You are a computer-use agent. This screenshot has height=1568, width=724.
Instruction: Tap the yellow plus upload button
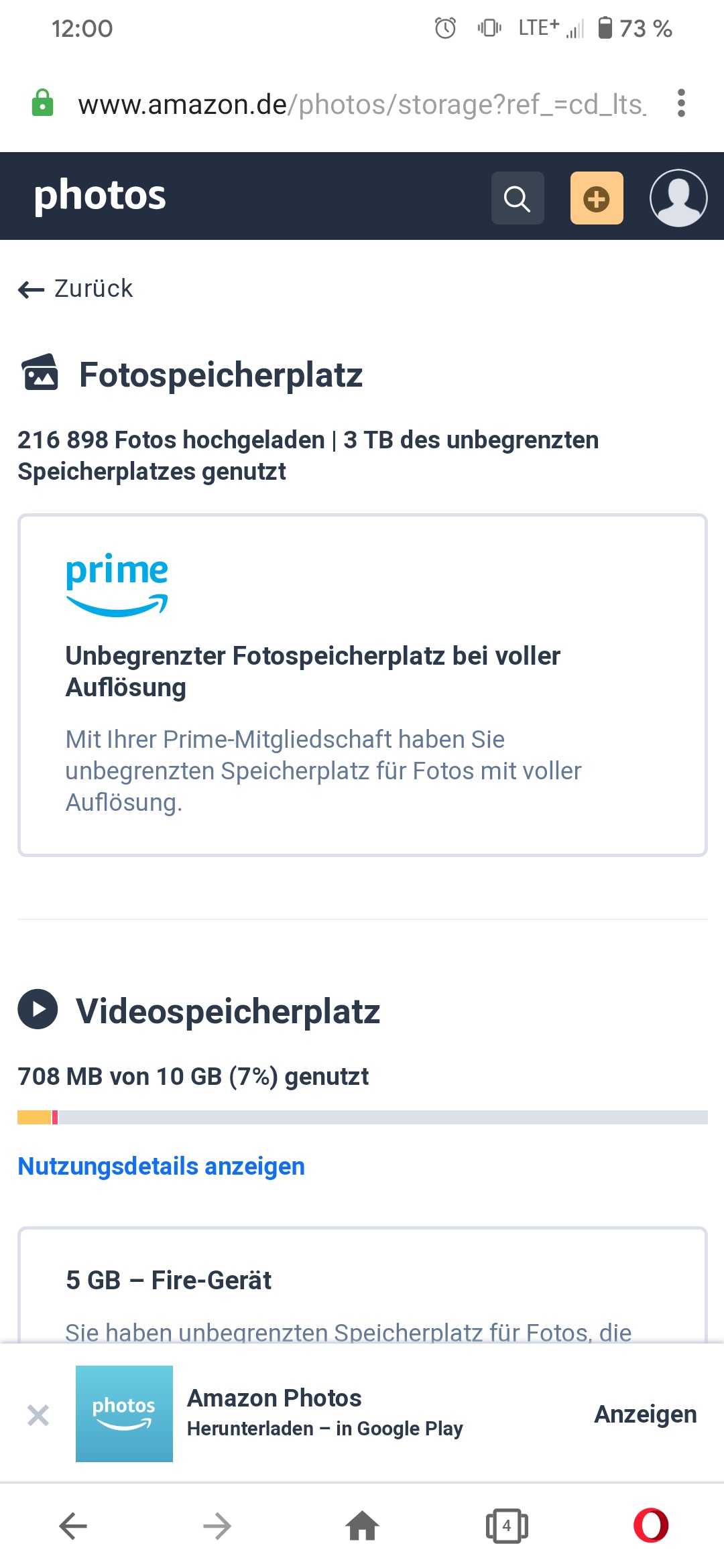[597, 198]
